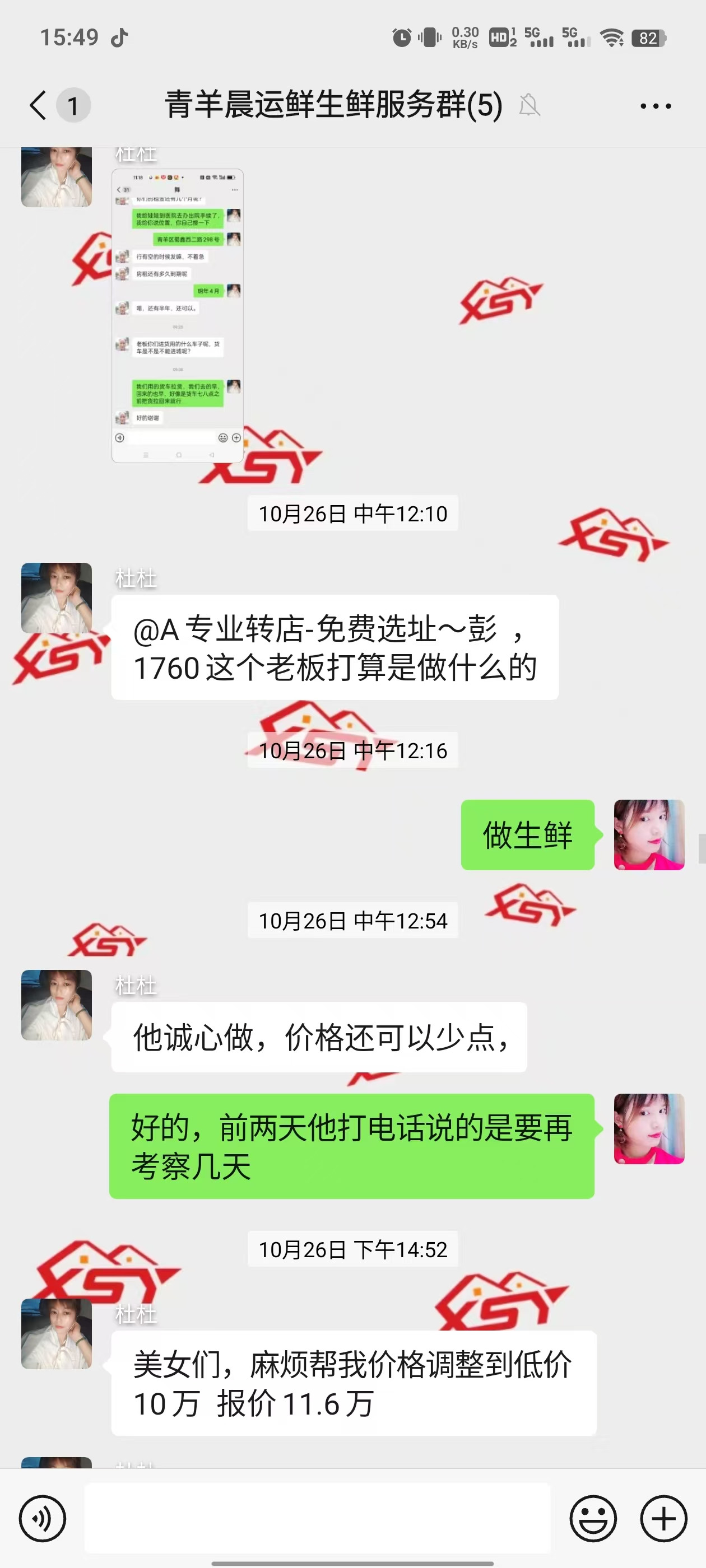Open the group chat options menu
The image size is (706, 1568).
tap(656, 106)
